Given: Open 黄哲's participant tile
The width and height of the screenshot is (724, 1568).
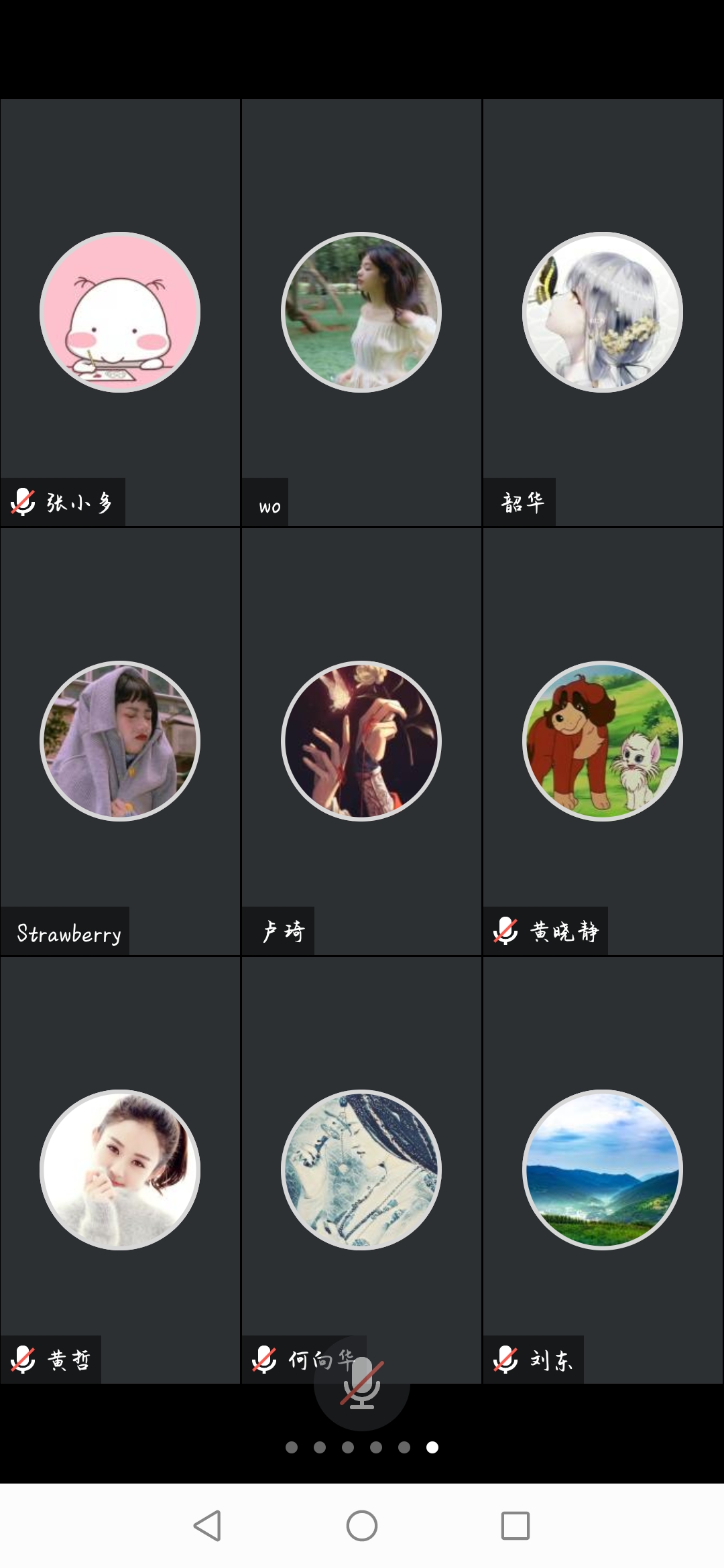Looking at the screenshot, I should point(120,1170).
